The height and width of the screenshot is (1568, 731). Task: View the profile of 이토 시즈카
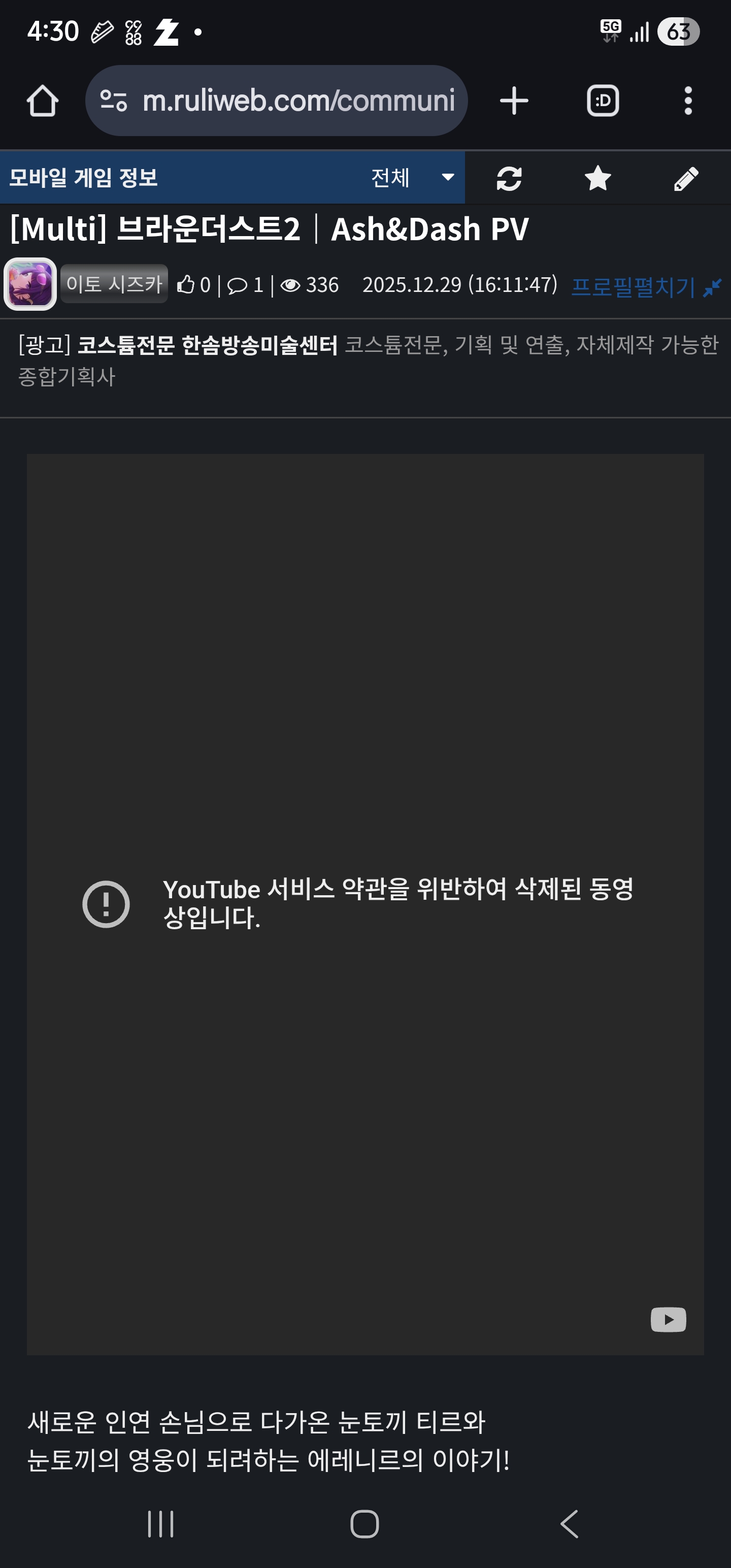click(x=114, y=284)
